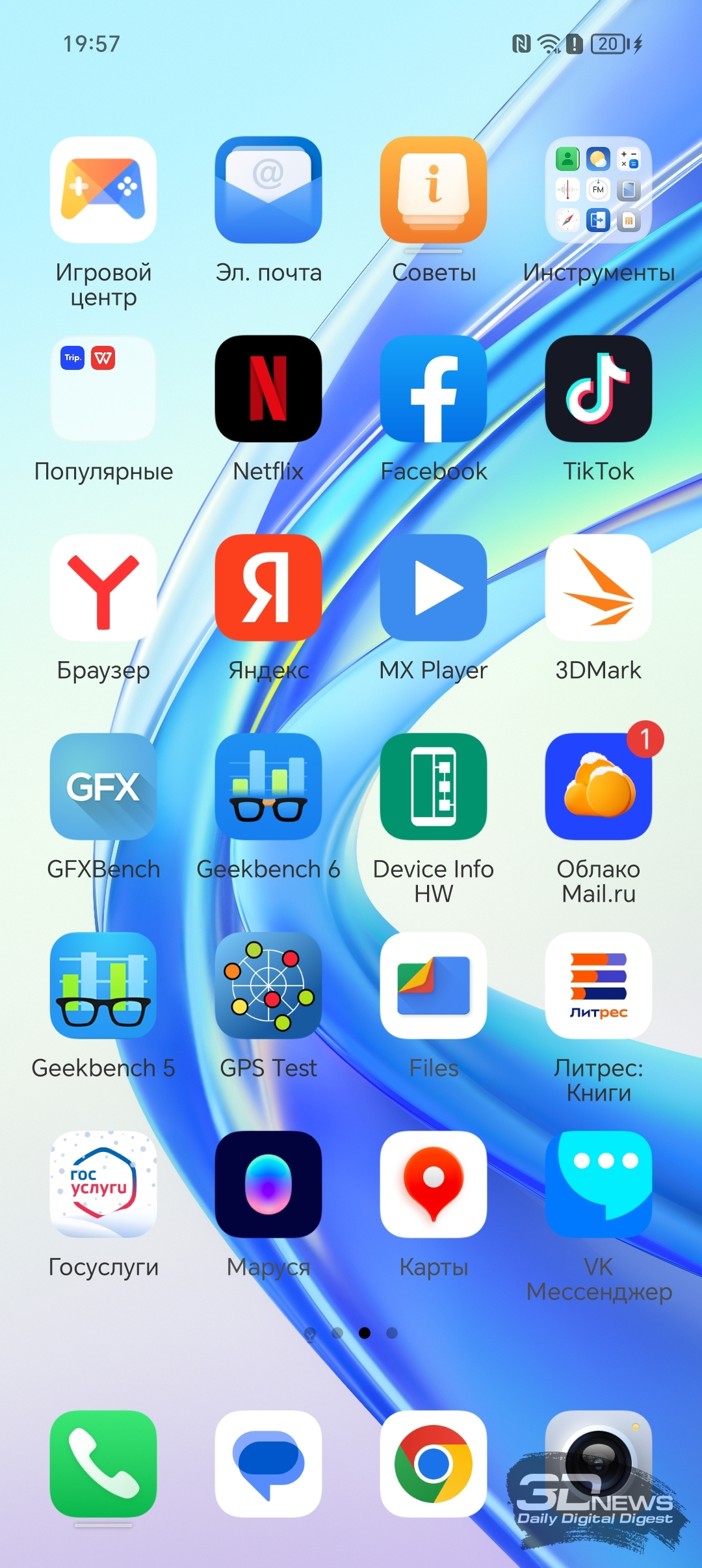Launch Chrome from the dock
This screenshot has width=702, height=1568.
(434, 1464)
